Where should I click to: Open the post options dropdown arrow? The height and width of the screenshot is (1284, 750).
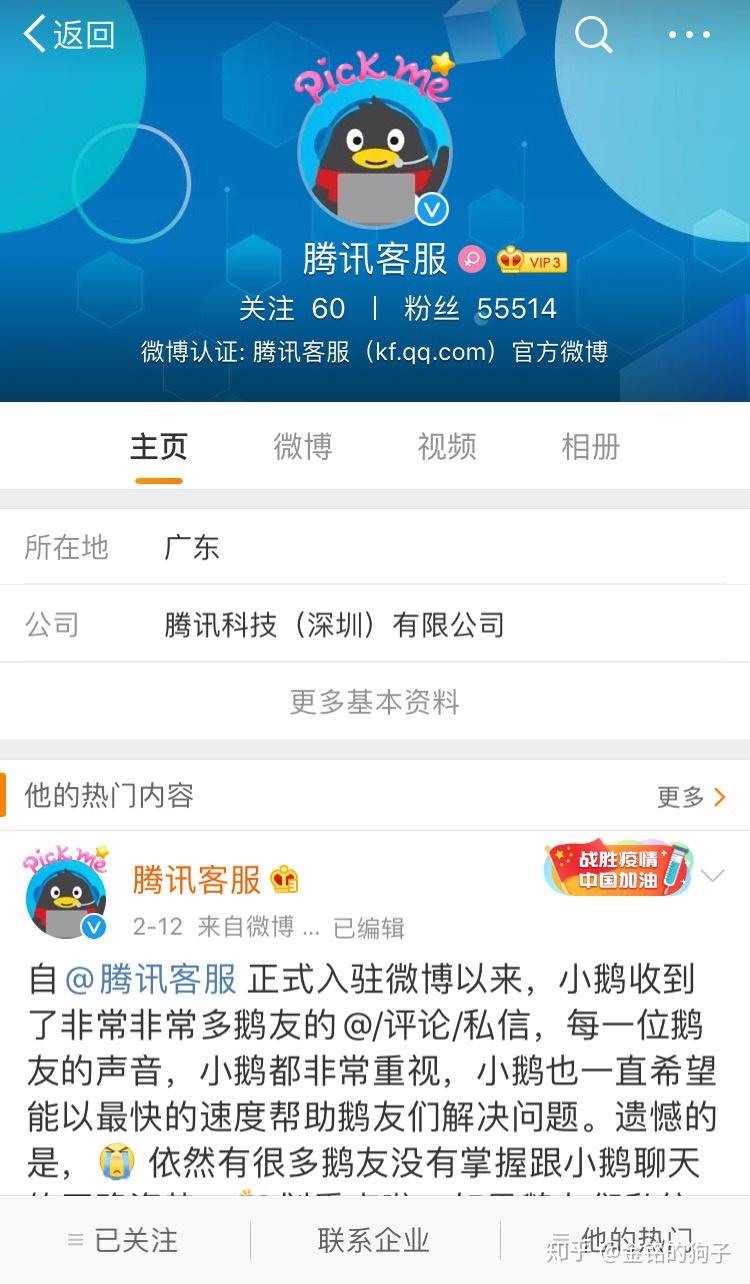(x=713, y=877)
